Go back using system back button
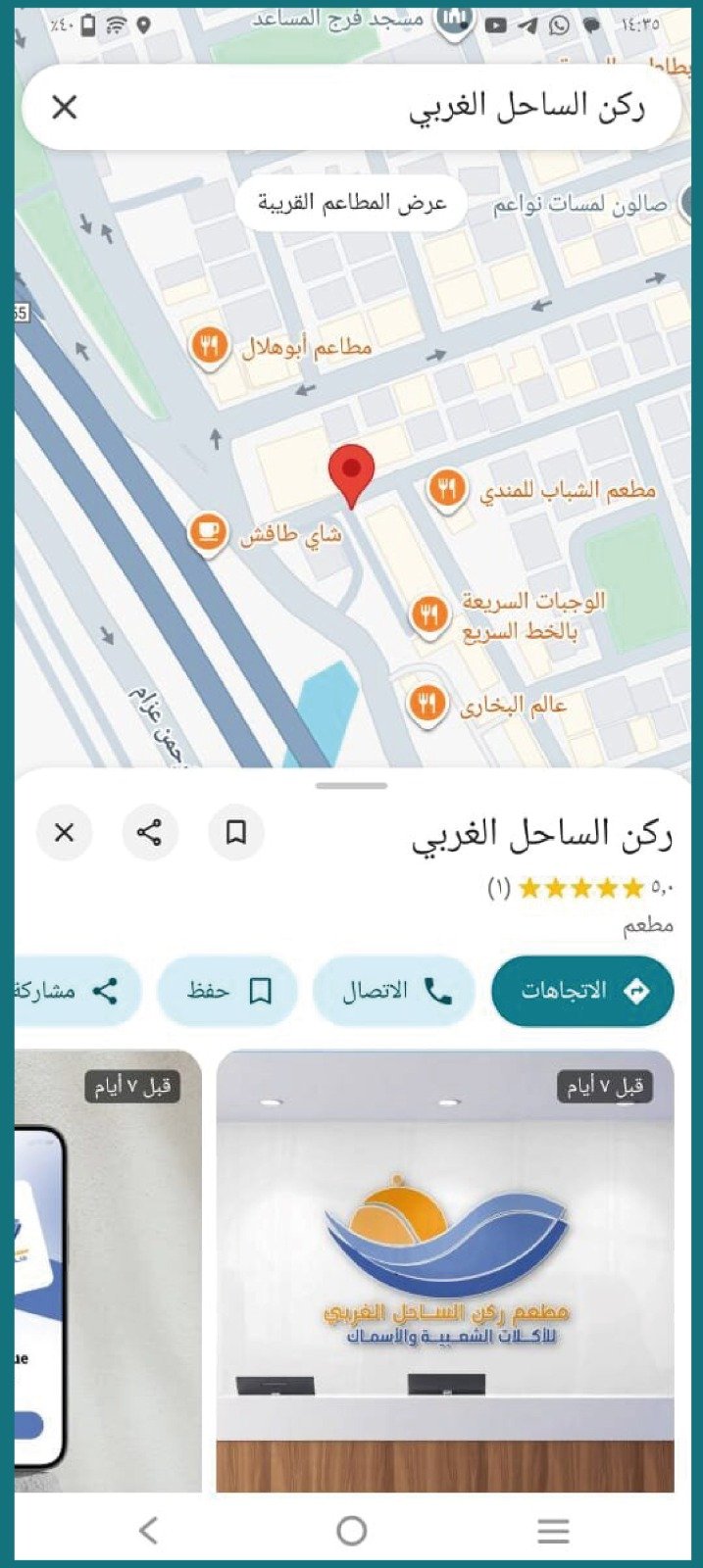Image resolution: width=703 pixels, height=1568 pixels. point(148,1530)
